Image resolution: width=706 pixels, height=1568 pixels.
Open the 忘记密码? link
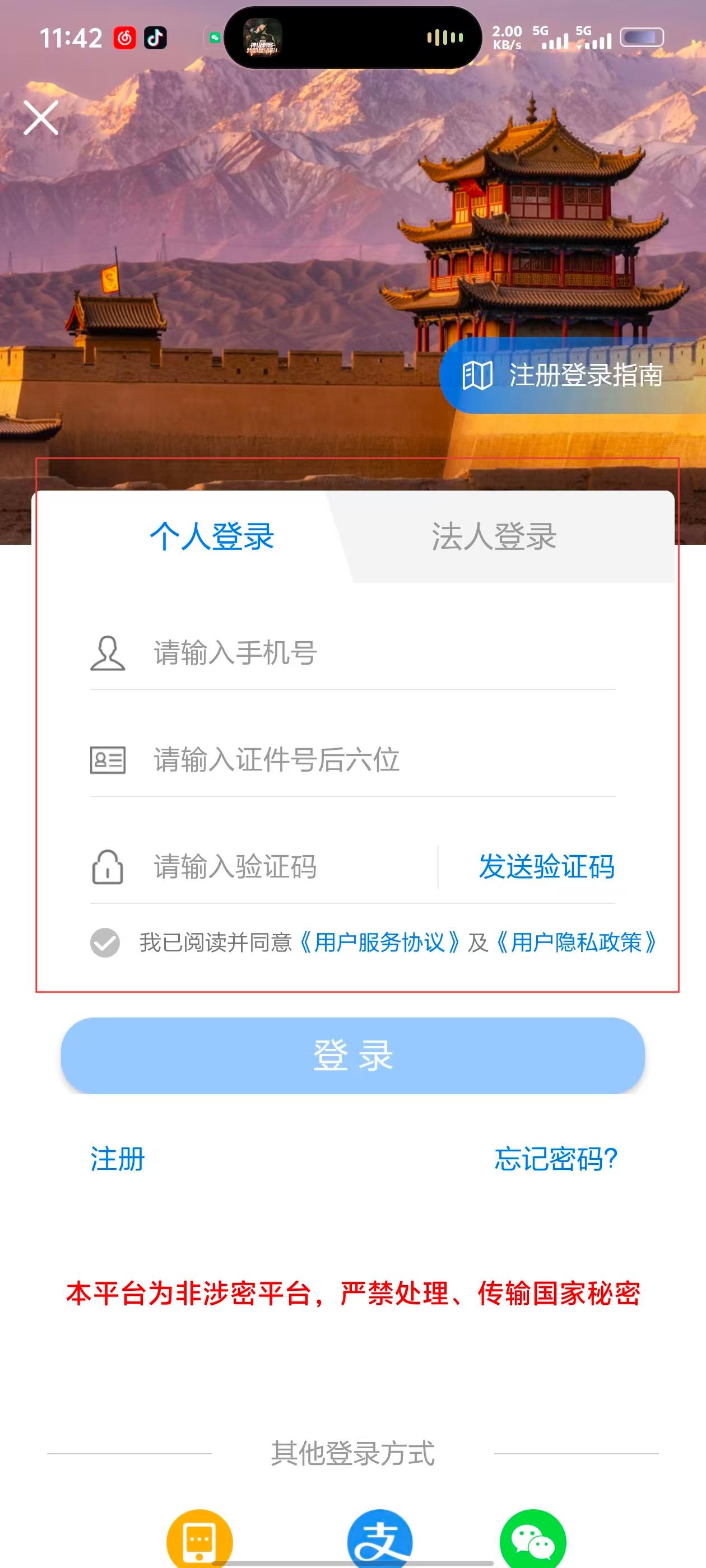click(555, 1158)
